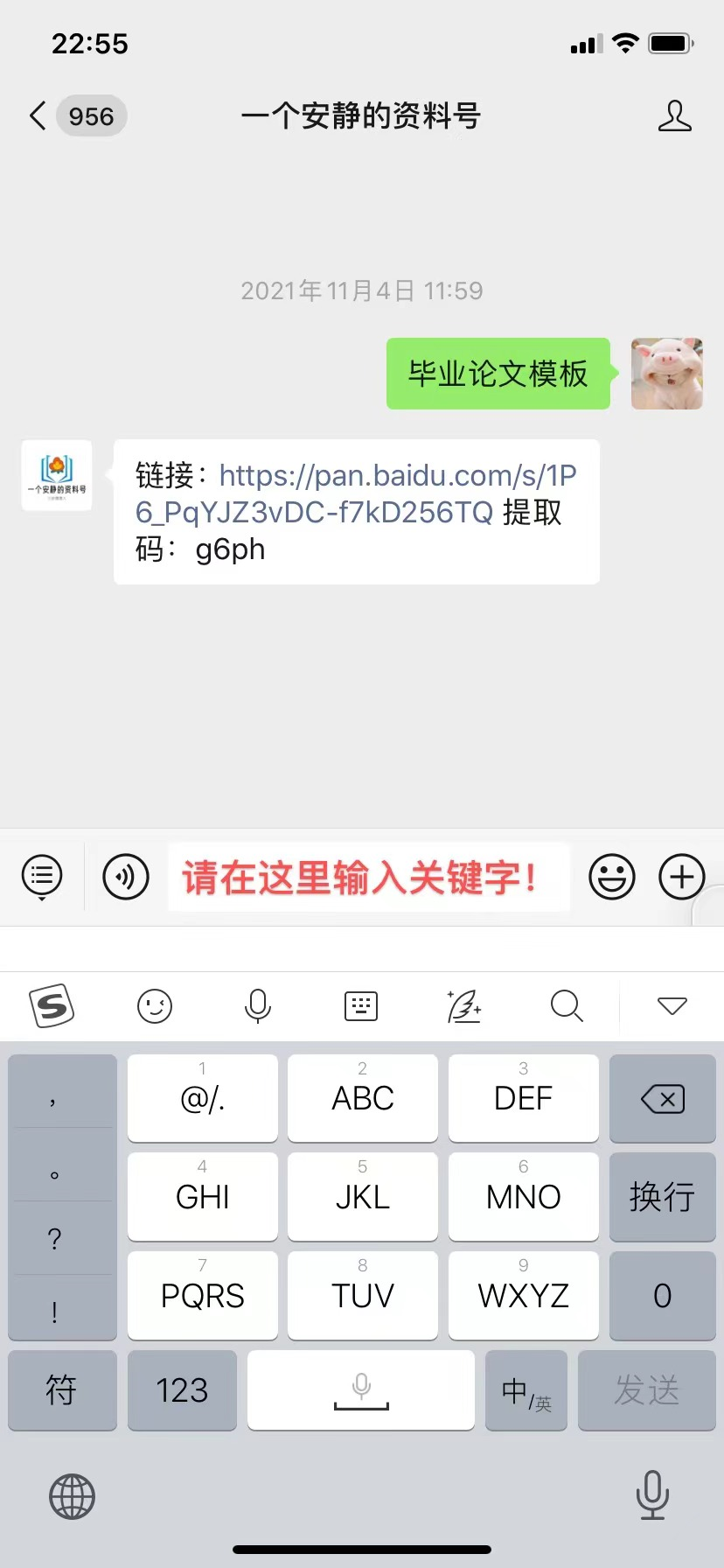Tap the plus icon for more chat functions
This screenshot has width=724, height=1568.
click(x=681, y=877)
